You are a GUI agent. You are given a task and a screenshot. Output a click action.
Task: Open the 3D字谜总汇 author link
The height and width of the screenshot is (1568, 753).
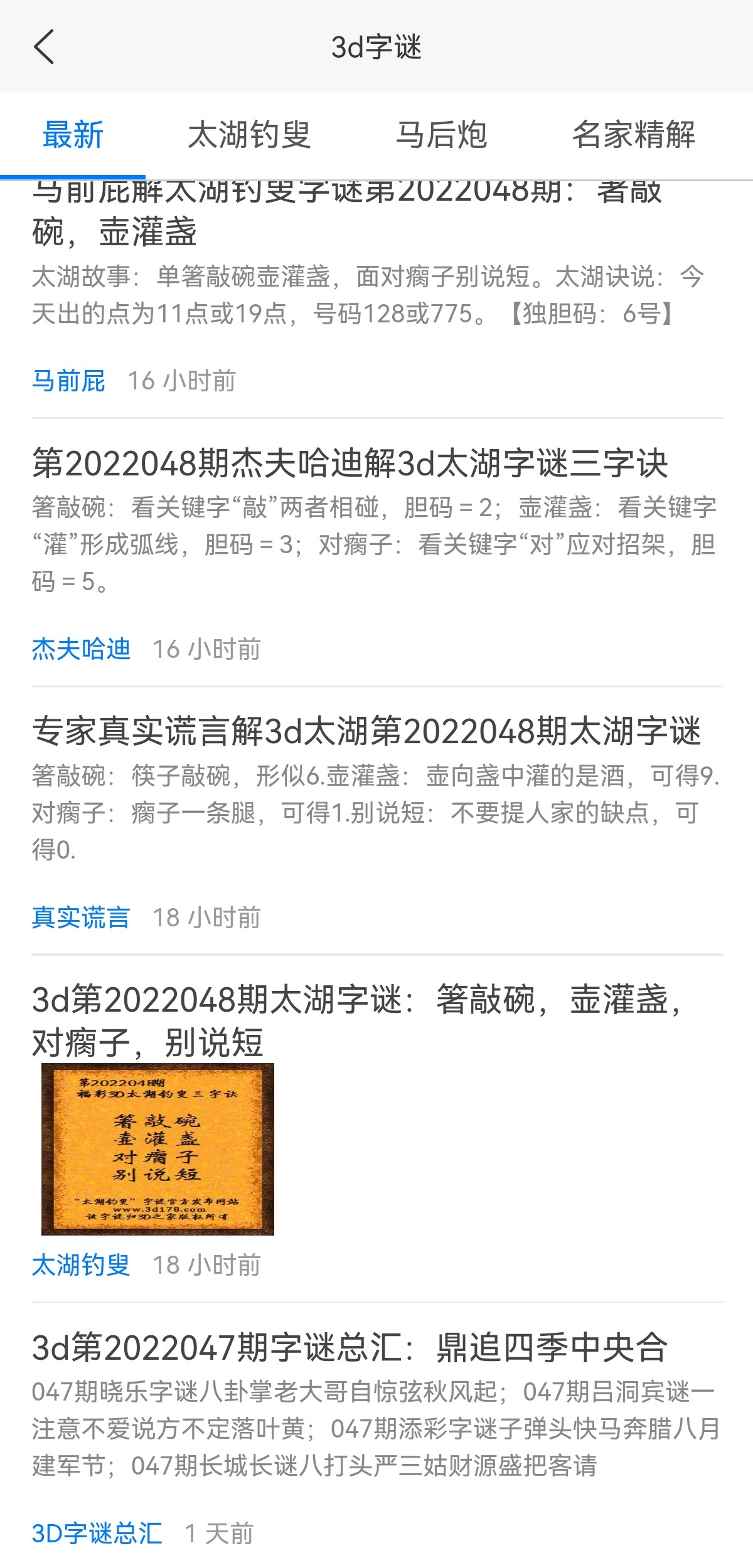click(x=97, y=1534)
